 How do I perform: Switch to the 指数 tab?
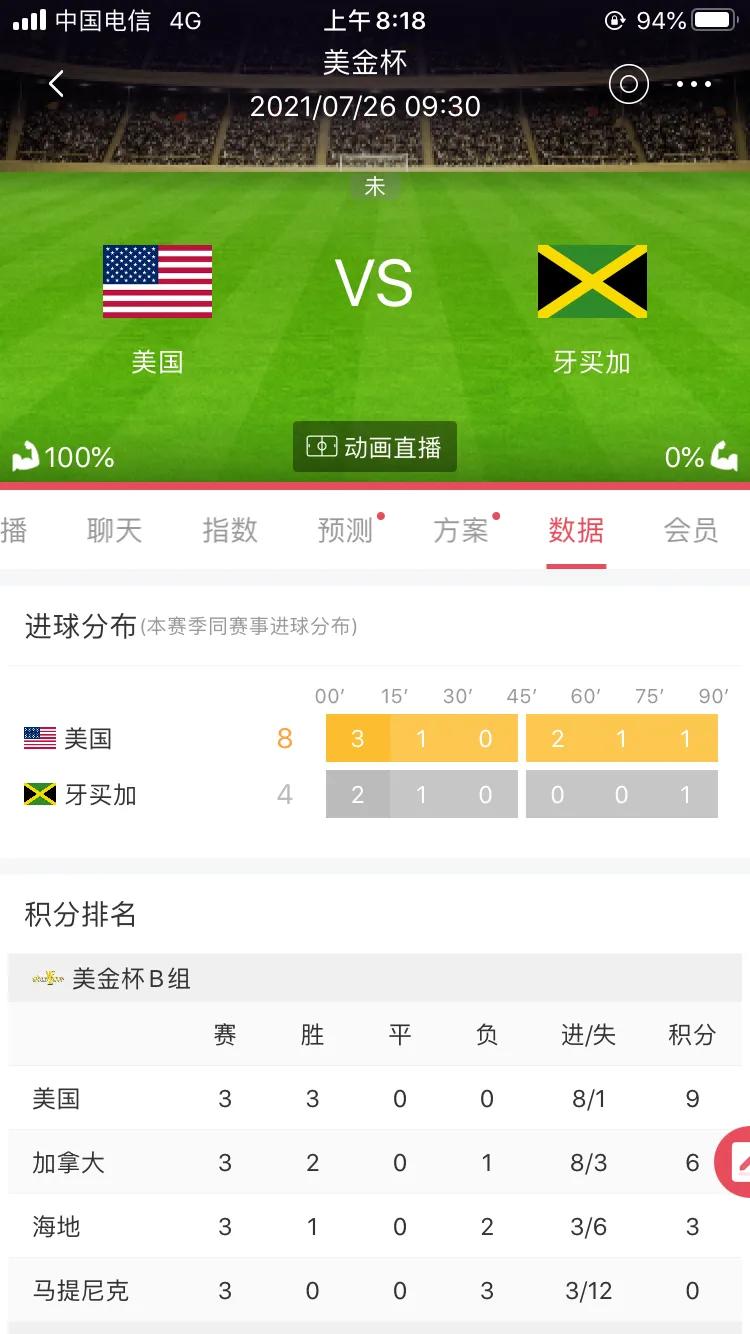[230, 532]
